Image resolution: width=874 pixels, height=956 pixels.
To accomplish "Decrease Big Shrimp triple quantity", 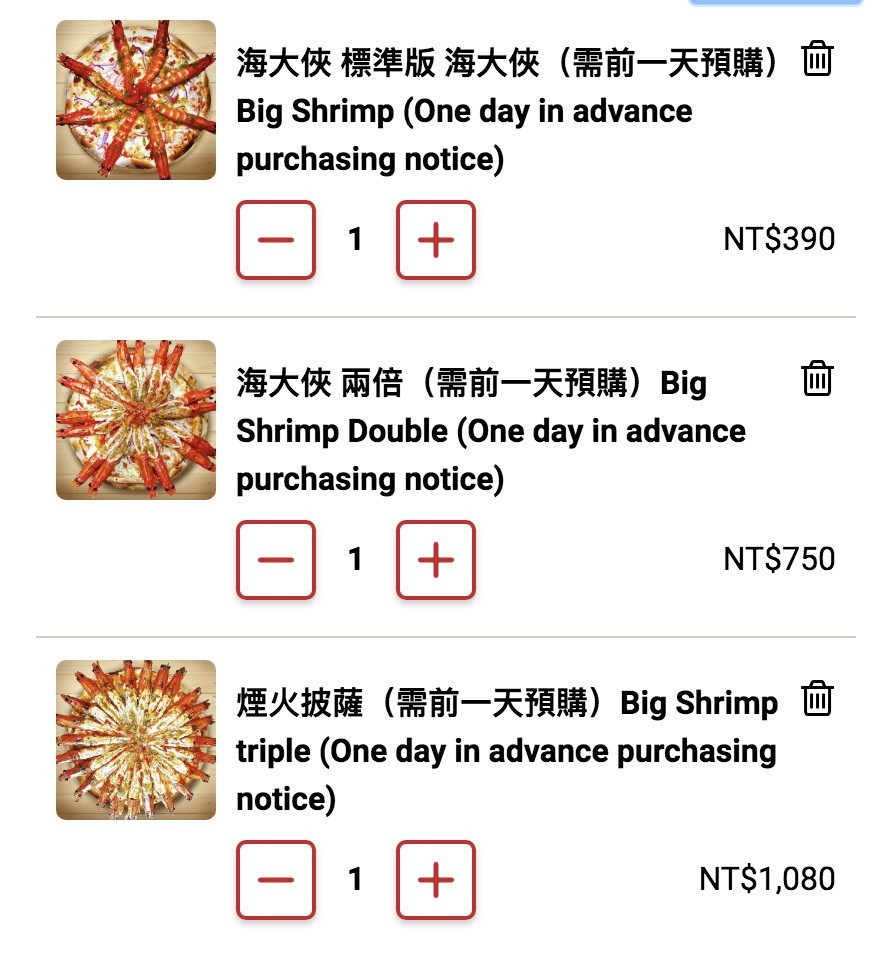I will (x=276, y=880).
